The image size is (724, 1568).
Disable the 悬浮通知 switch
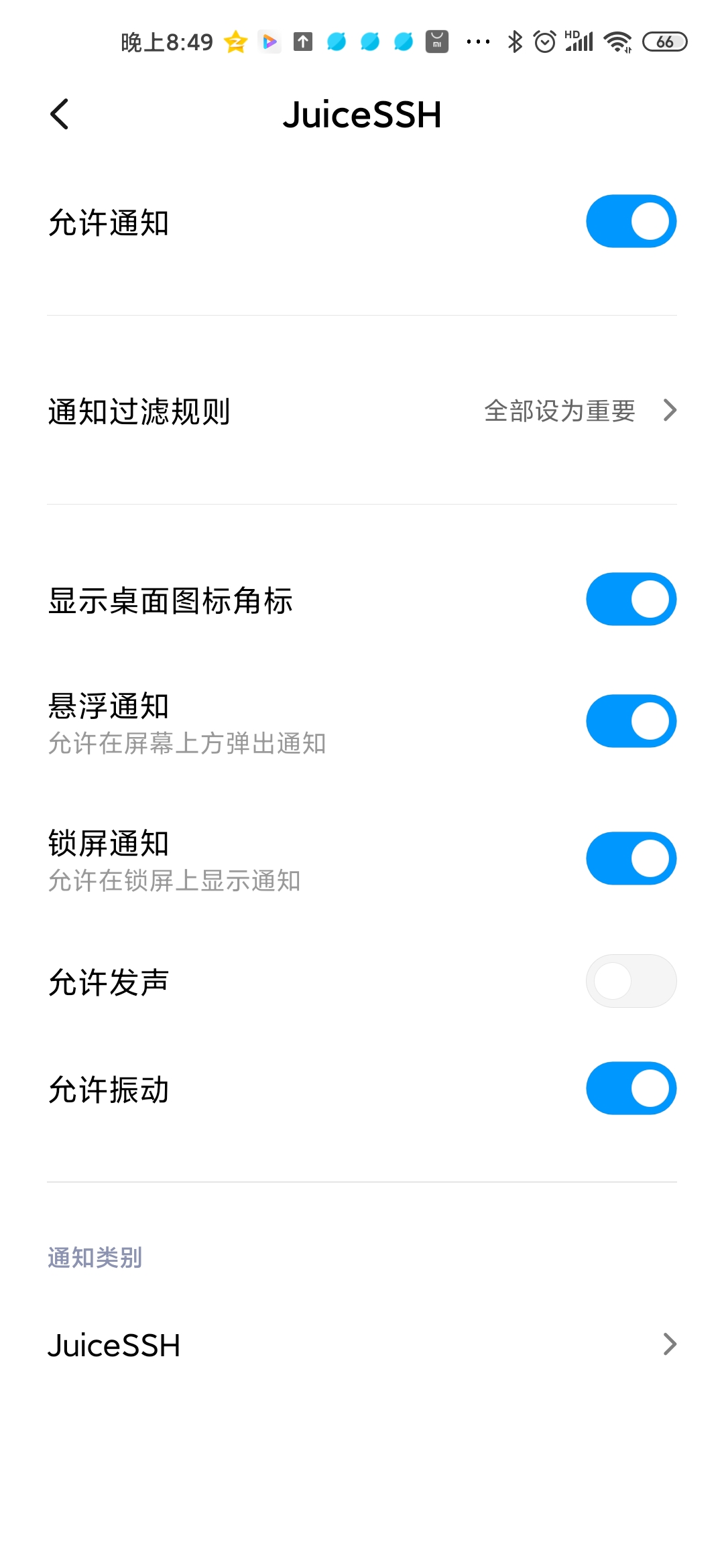pyautogui.click(x=631, y=720)
